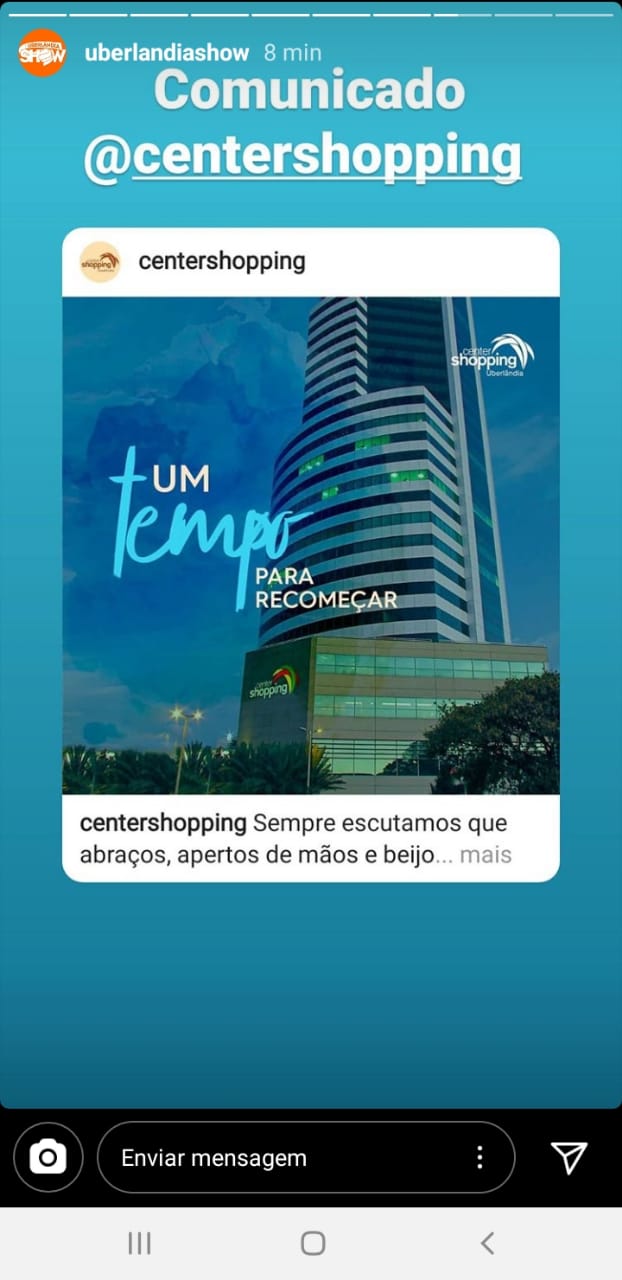Tap the uberlandiashow username

click(x=166, y=53)
